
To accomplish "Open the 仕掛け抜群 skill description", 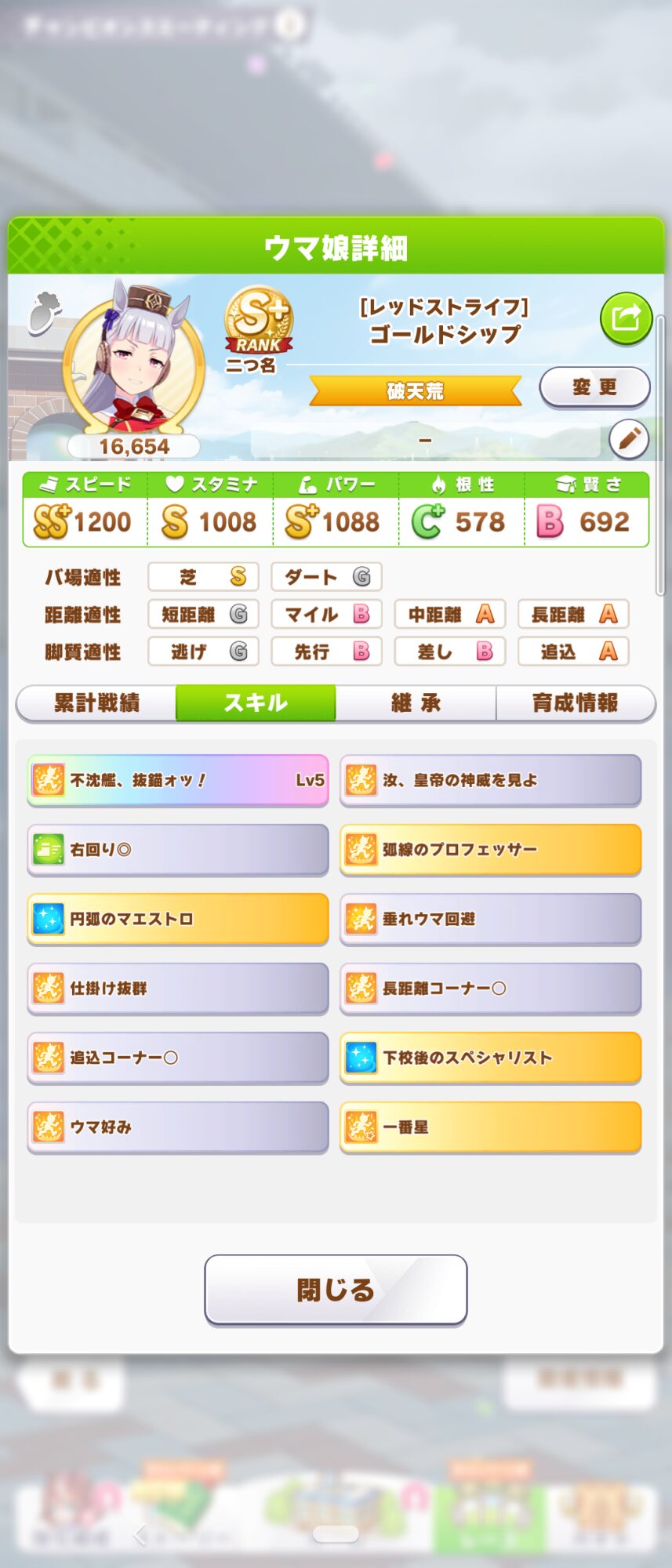I will (x=178, y=988).
